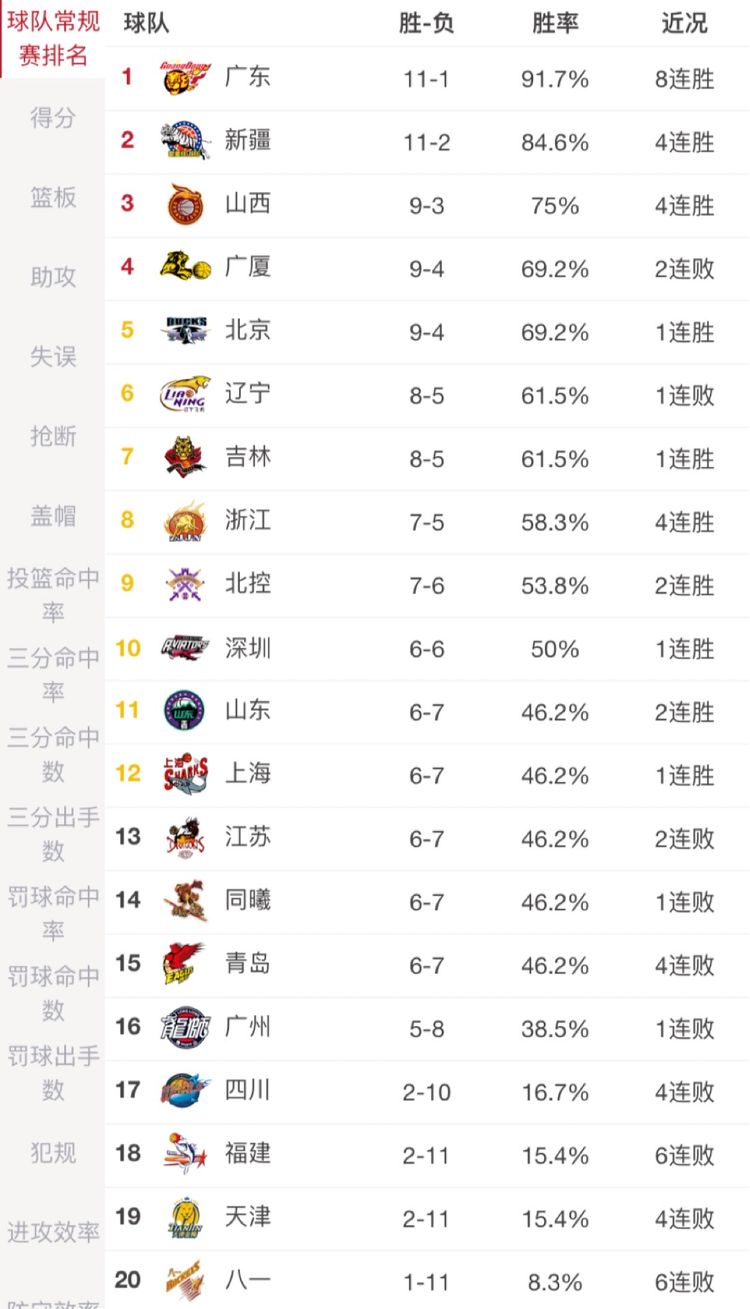Open the 进攻效率 tab
This screenshot has height=1309, width=750.
(53, 1232)
